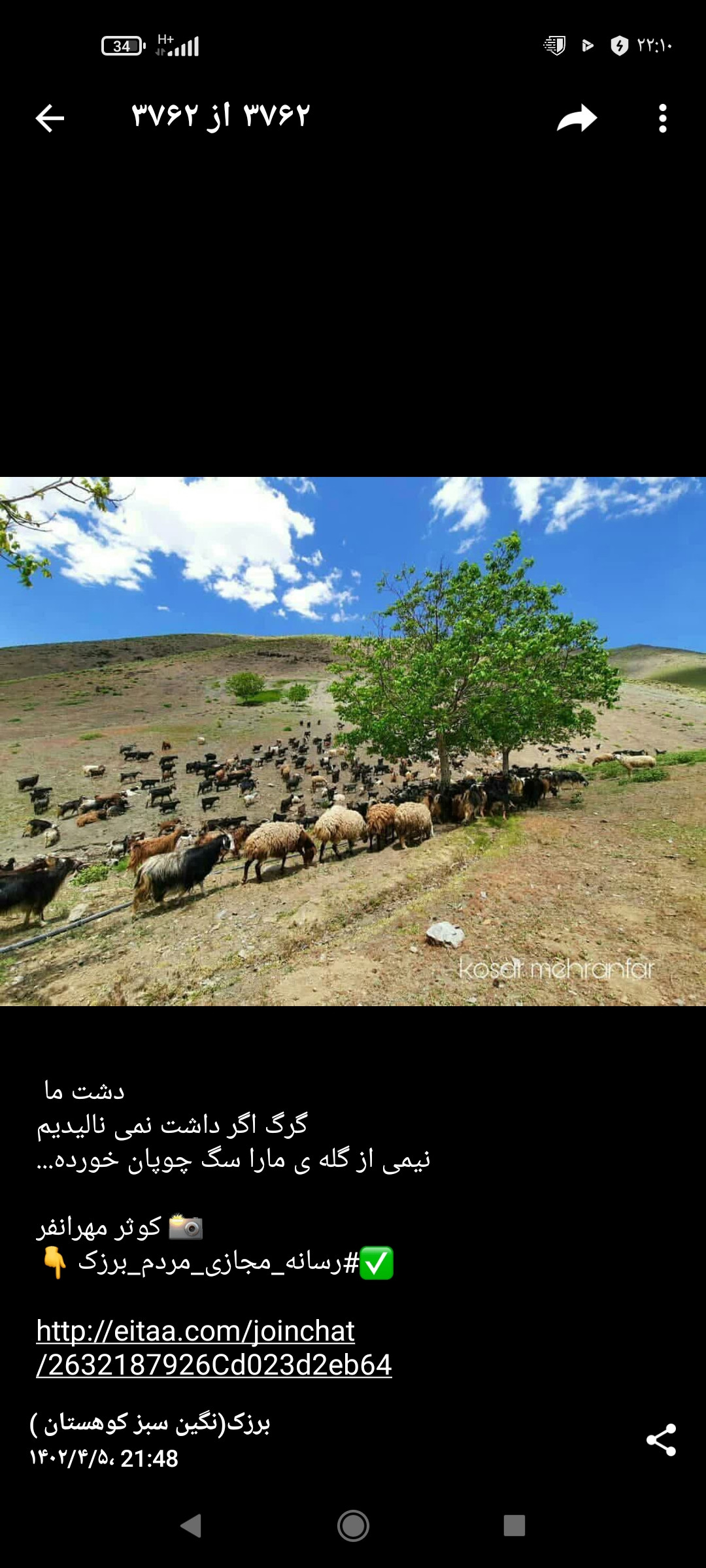
Task: Tap the share icon at bottom right
Action: point(661,1440)
